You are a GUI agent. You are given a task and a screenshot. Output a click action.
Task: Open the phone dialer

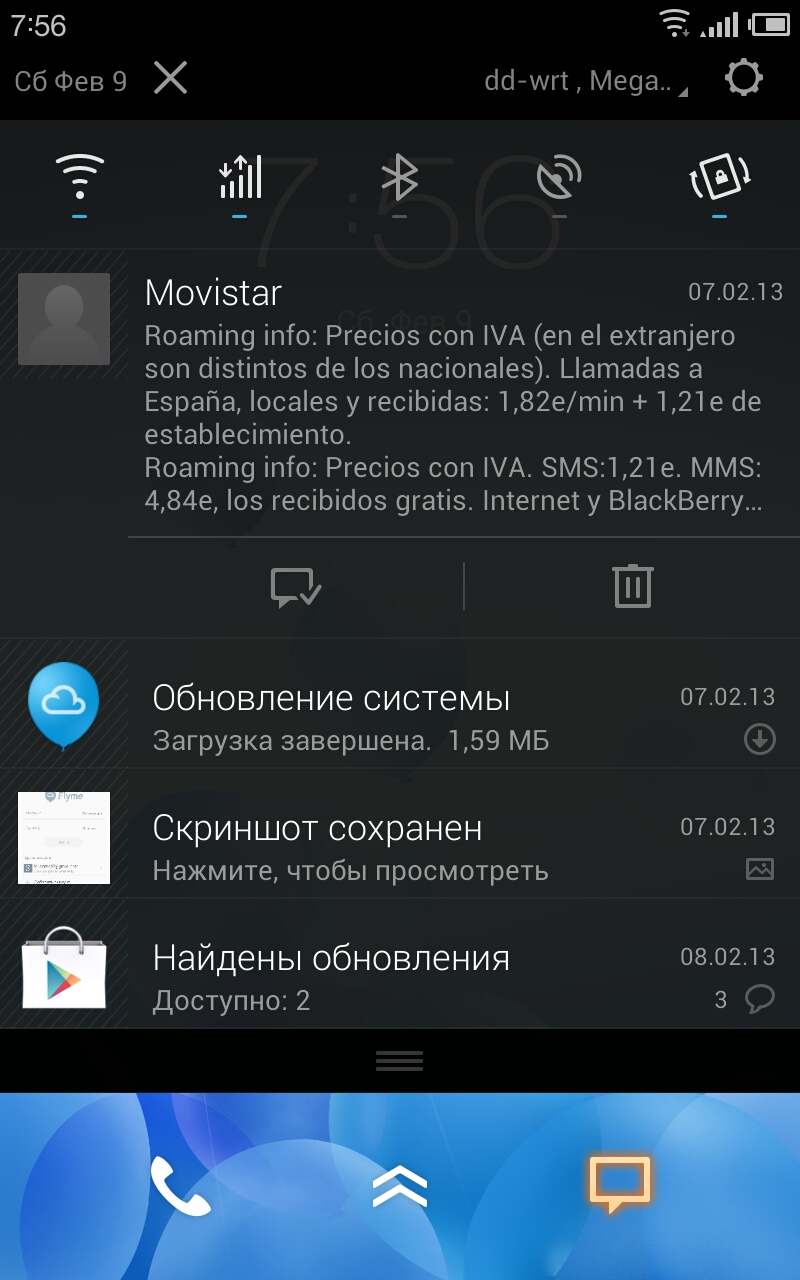(181, 1187)
